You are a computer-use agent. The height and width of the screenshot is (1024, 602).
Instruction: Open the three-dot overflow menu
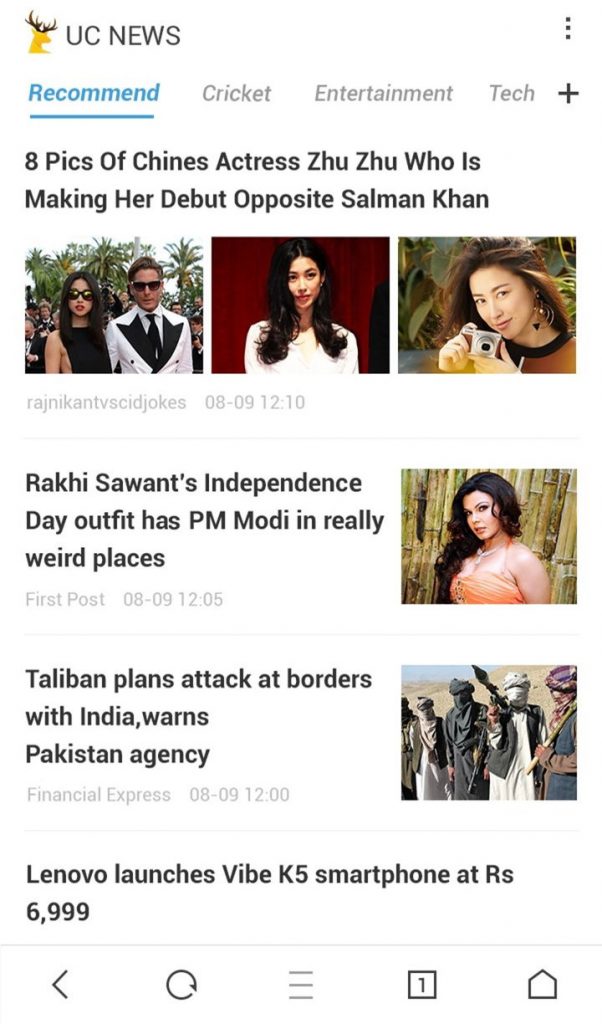point(568,29)
